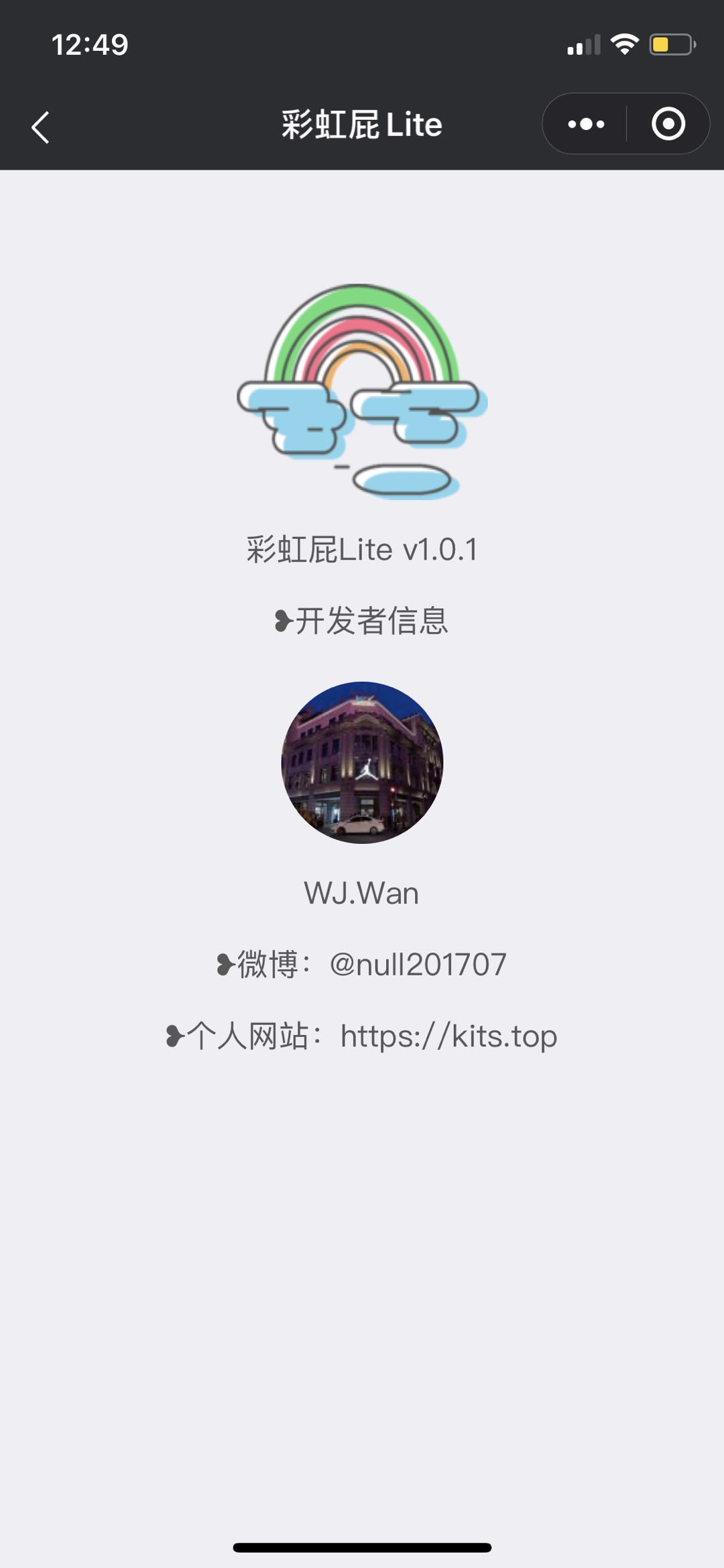Close the mini program with the circle button
This screenshot has height=1568, width=724.
pos(668,125)
